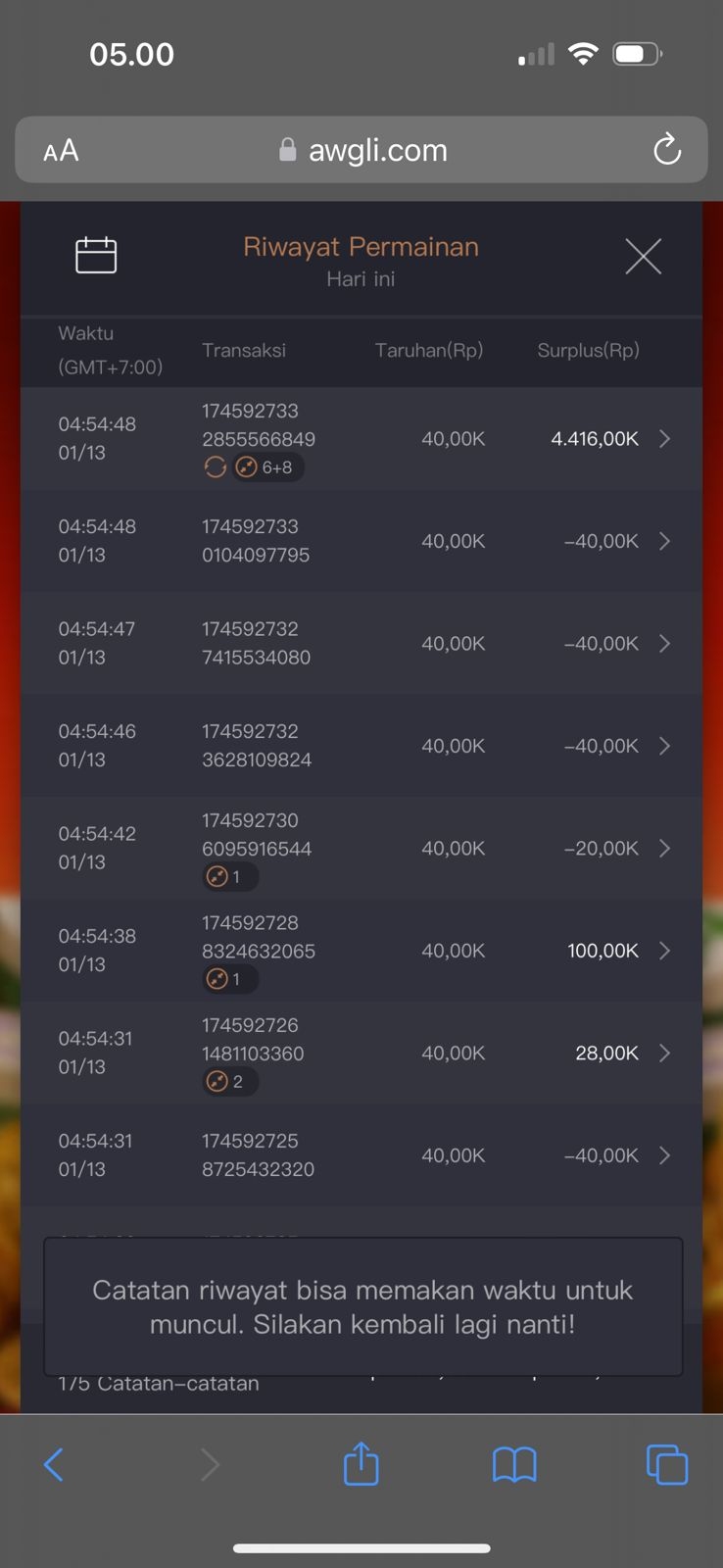This screenshot has width=723, height=1568.
Task: Open the calendar date picker
Action: tap(96, 256)
